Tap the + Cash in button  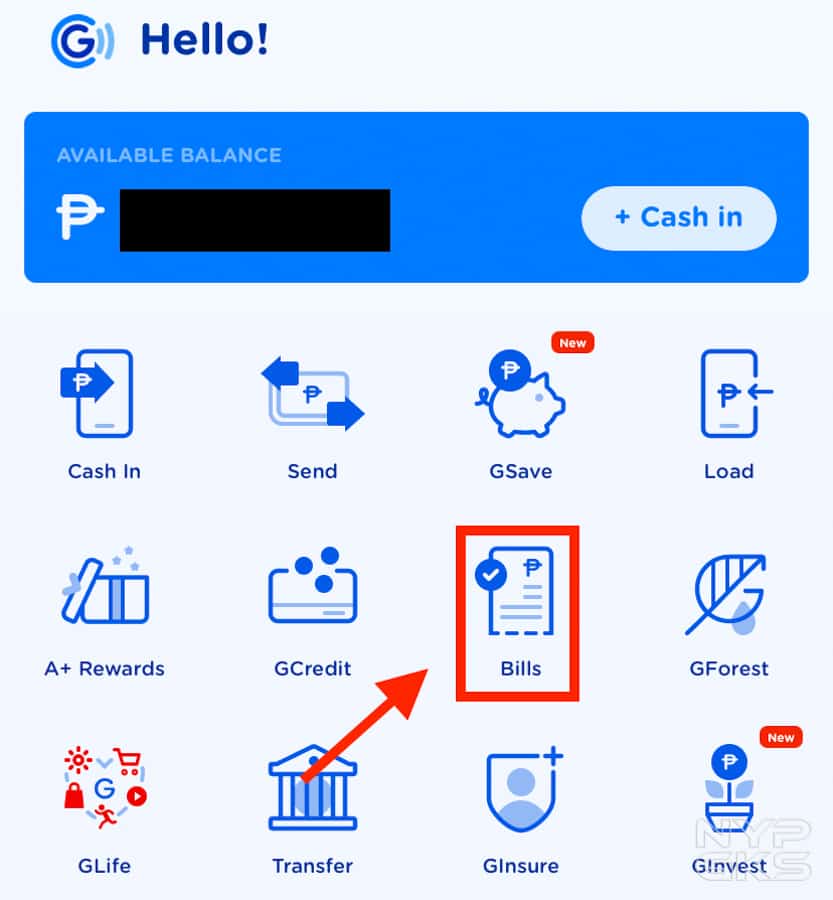tap(679, 217)
